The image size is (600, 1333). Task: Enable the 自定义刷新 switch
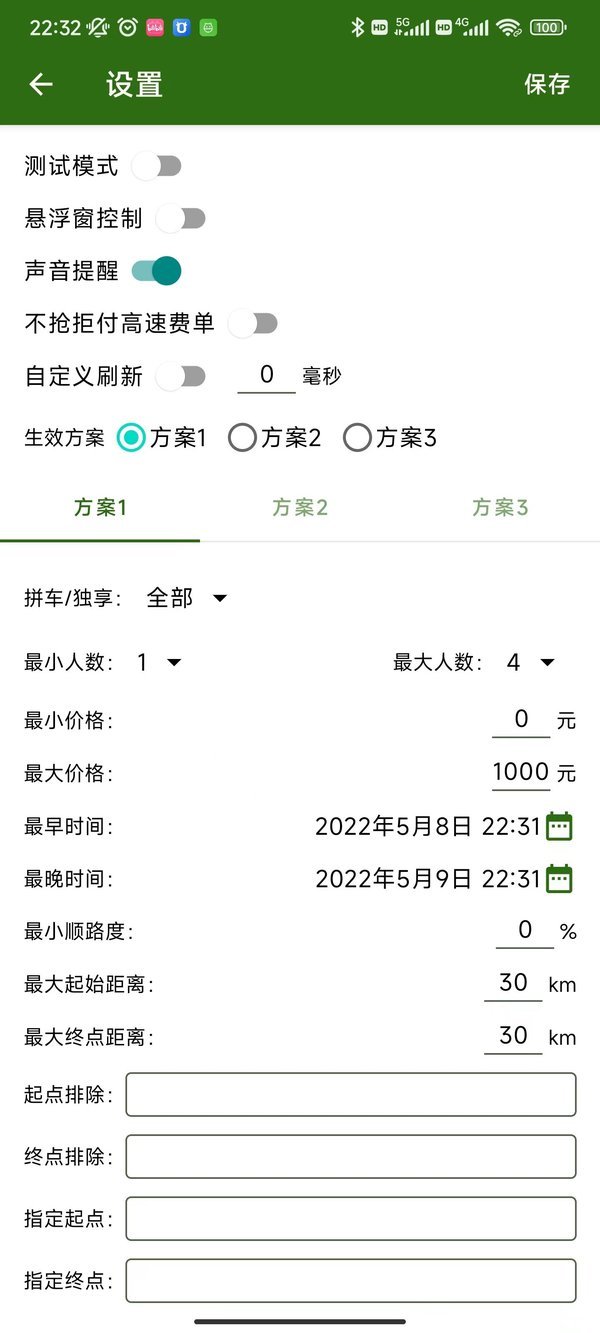pyautogui.click(x=181, y=376)
